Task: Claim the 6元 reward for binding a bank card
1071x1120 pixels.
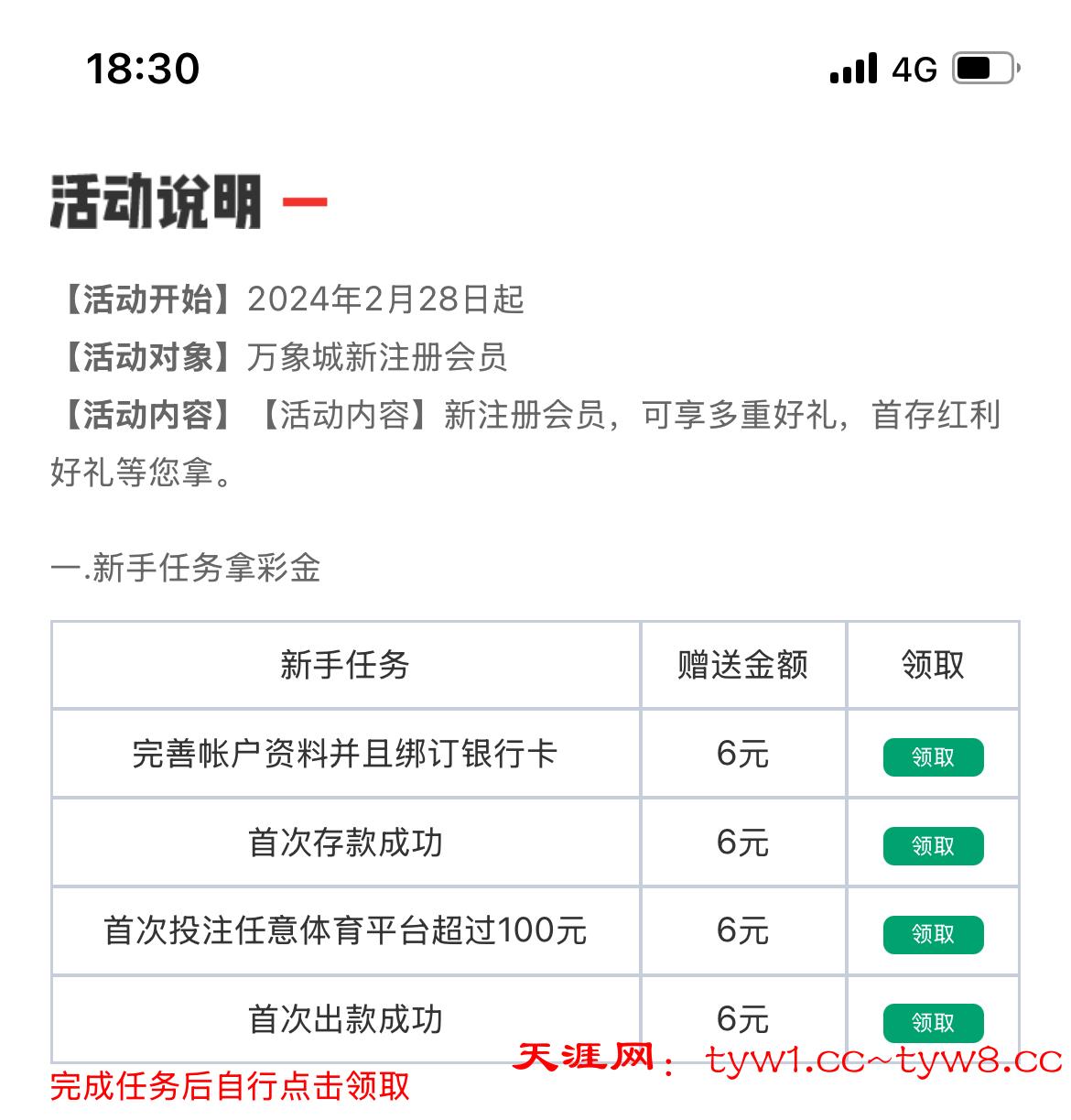Action: point(932,757)
